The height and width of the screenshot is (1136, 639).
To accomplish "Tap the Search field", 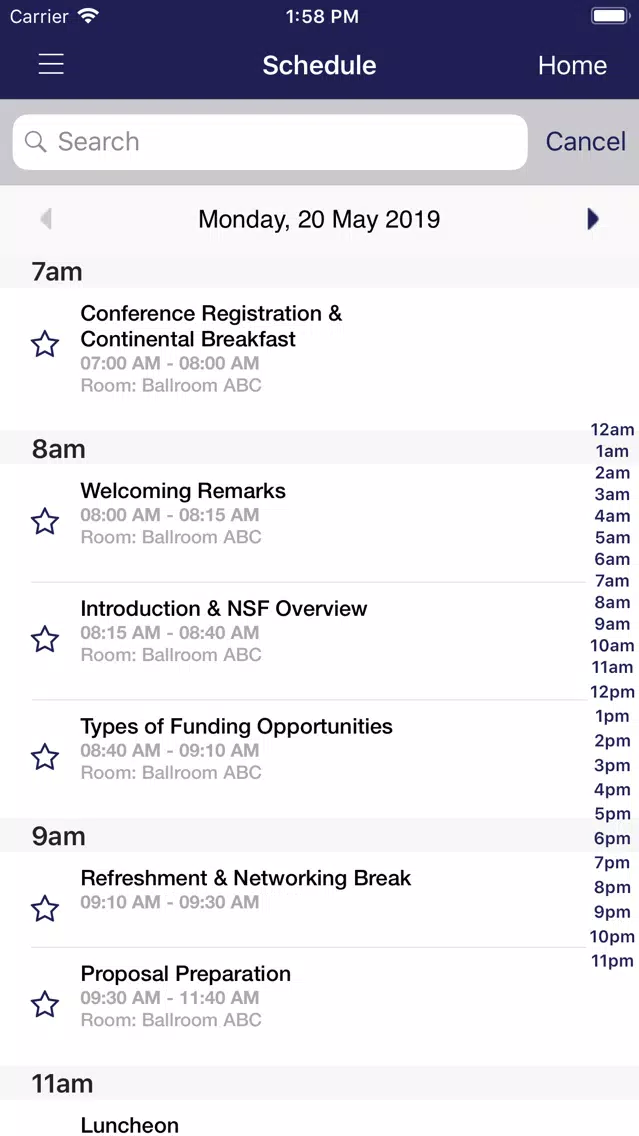I will pyautogui.click(x=270, y=142).
